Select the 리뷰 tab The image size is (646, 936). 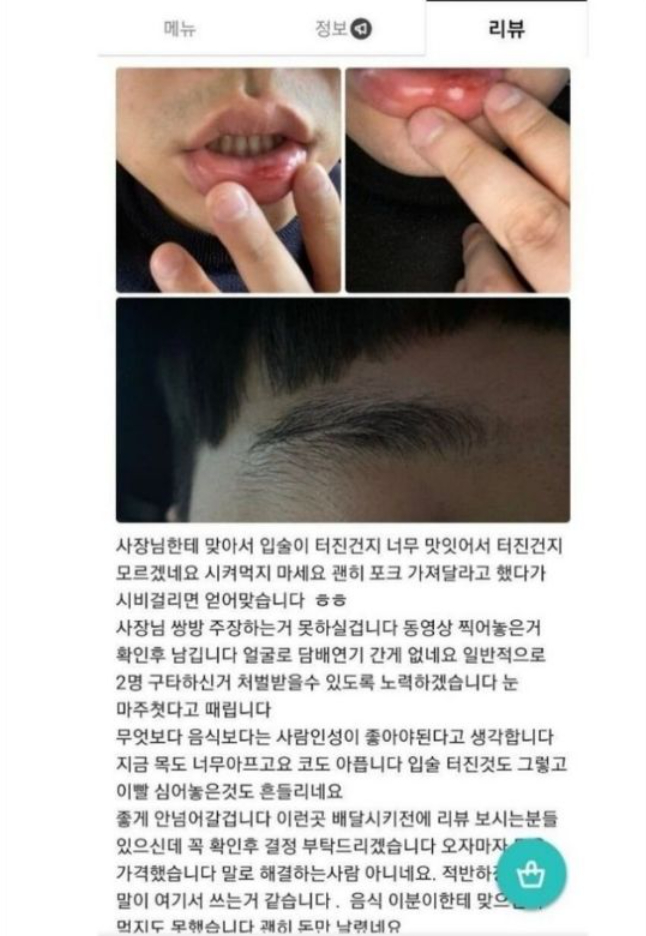[506, 29]
